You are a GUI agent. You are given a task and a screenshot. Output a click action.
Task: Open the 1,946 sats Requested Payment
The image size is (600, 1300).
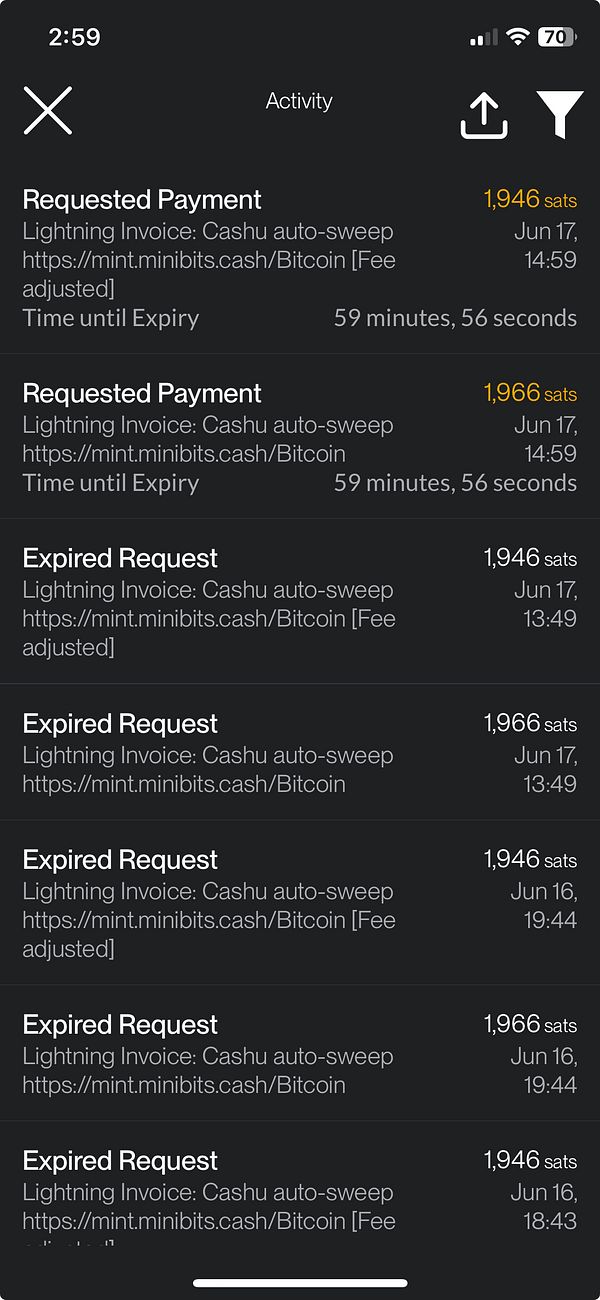coord(300,258)
